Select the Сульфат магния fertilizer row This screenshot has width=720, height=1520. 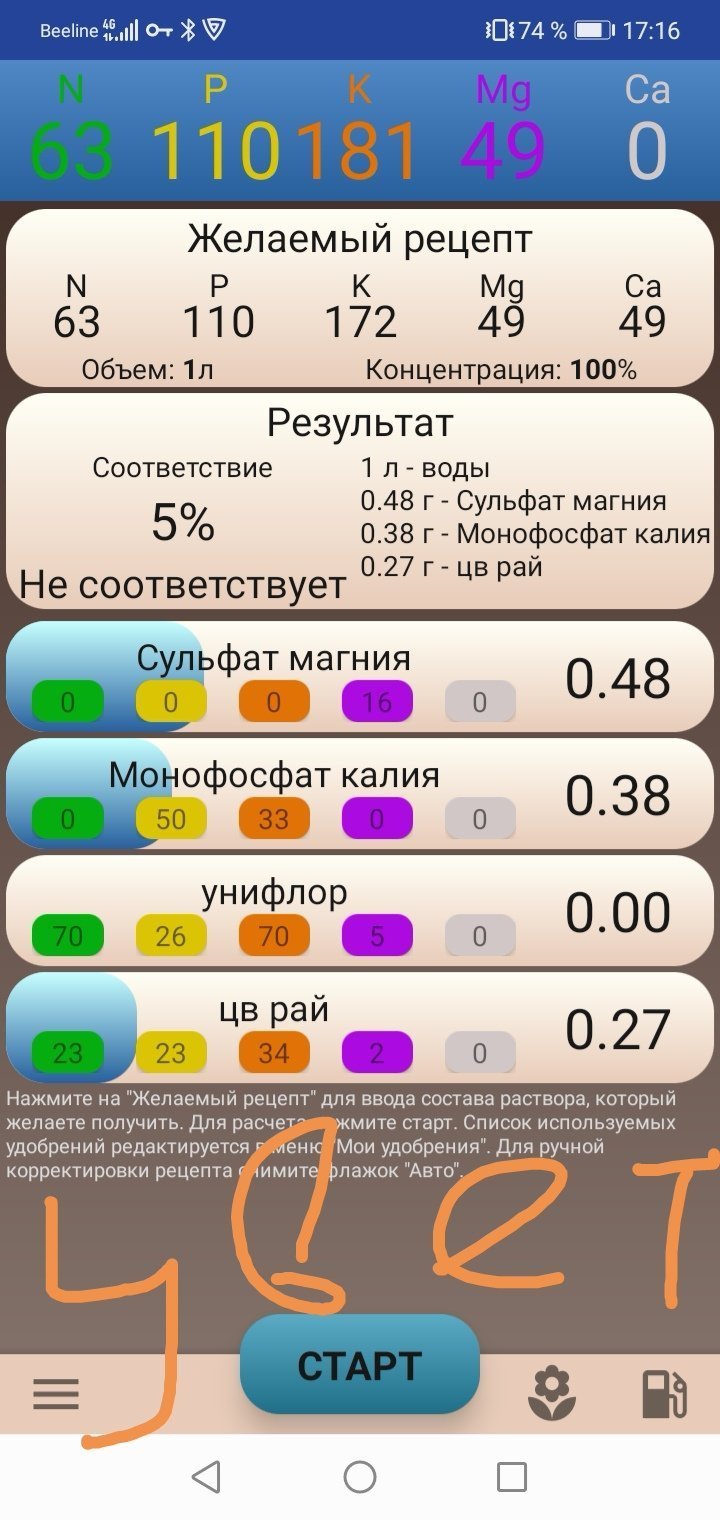pyautogui.click(x=360, y=677)
